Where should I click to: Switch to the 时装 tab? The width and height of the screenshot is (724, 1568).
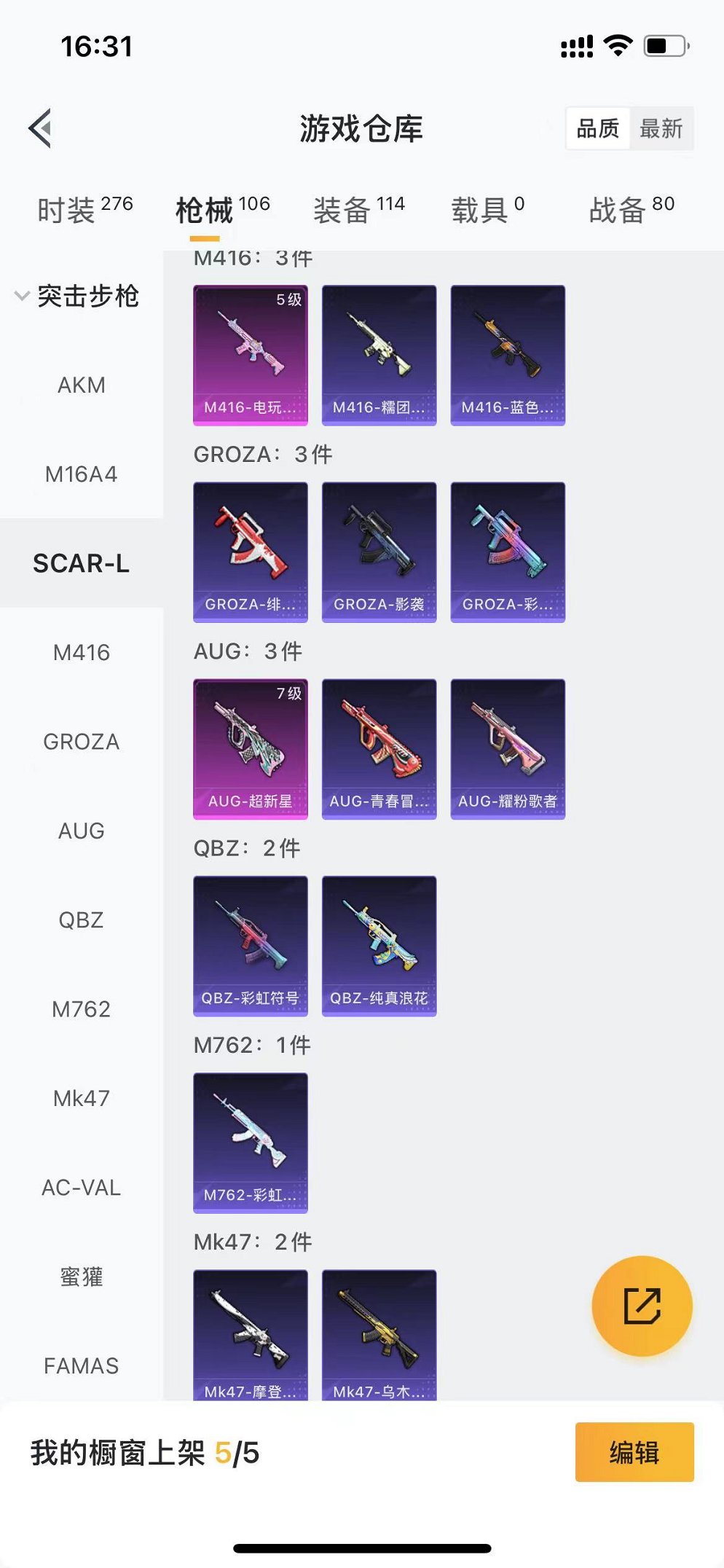[x=84, y=210]
